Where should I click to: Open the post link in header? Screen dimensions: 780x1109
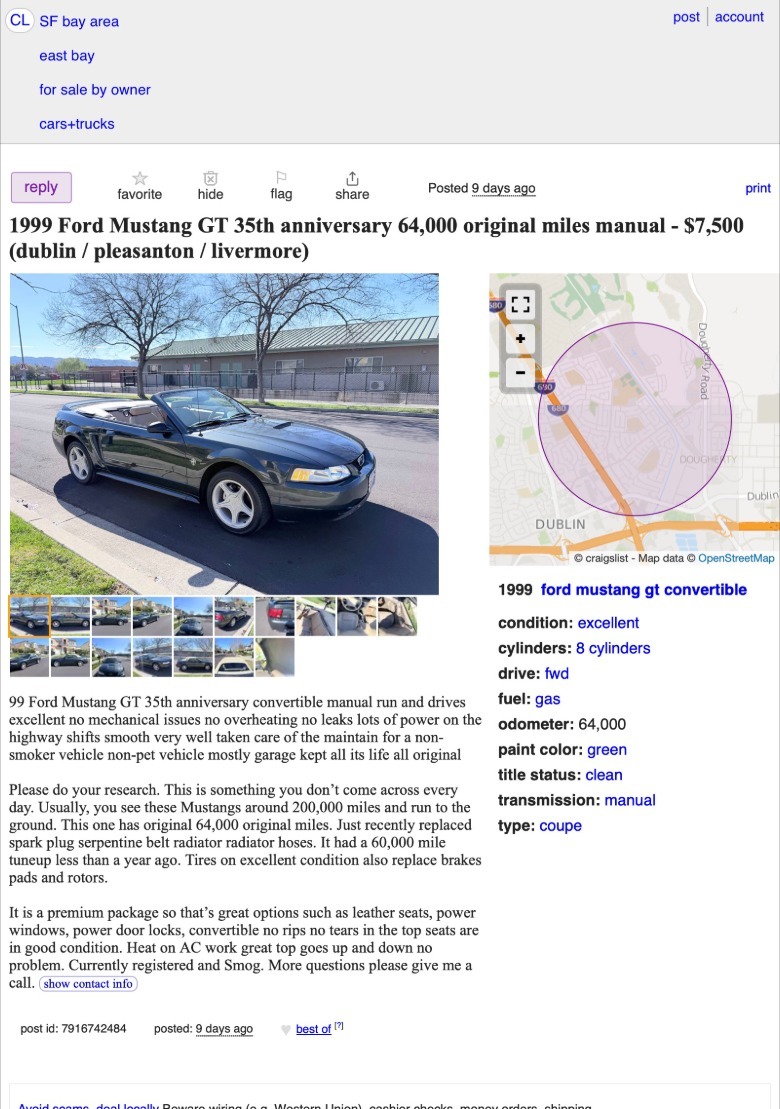[x=686, y=17]
